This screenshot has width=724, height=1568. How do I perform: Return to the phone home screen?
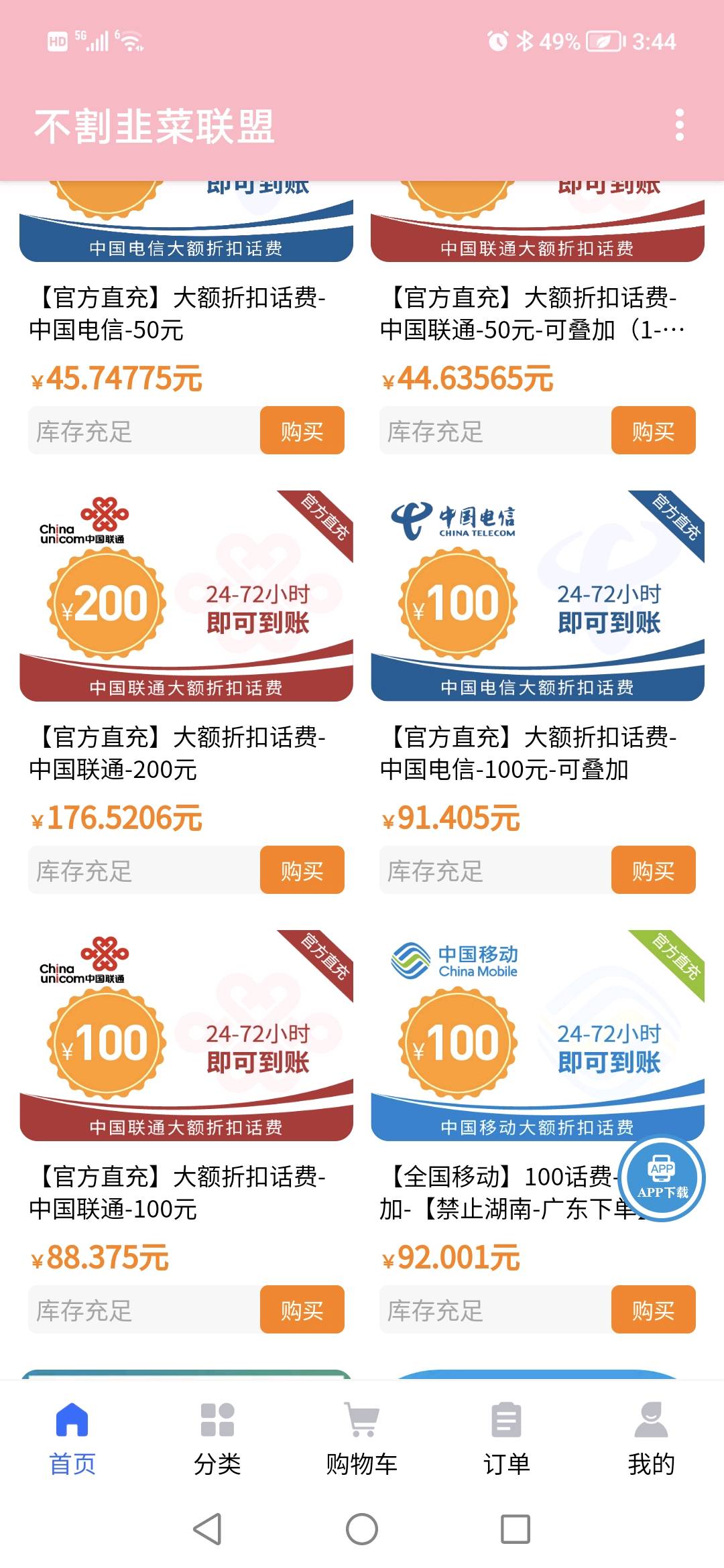coord(361,1529)
